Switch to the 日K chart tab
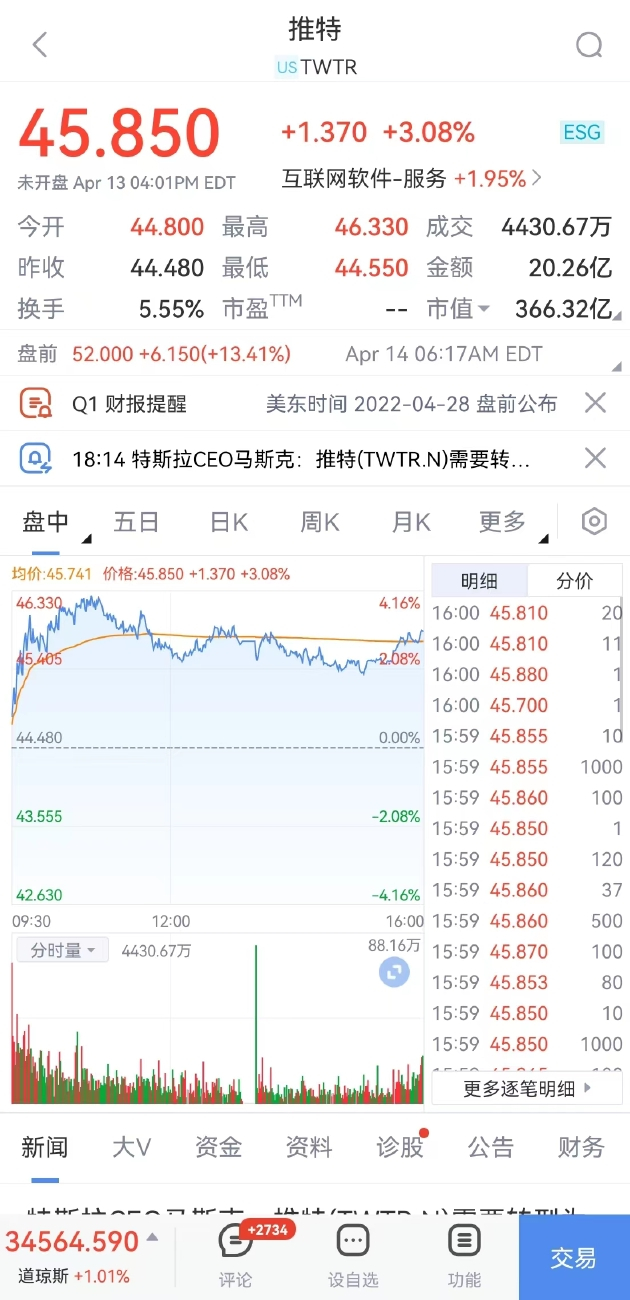 tap(228, 522)
